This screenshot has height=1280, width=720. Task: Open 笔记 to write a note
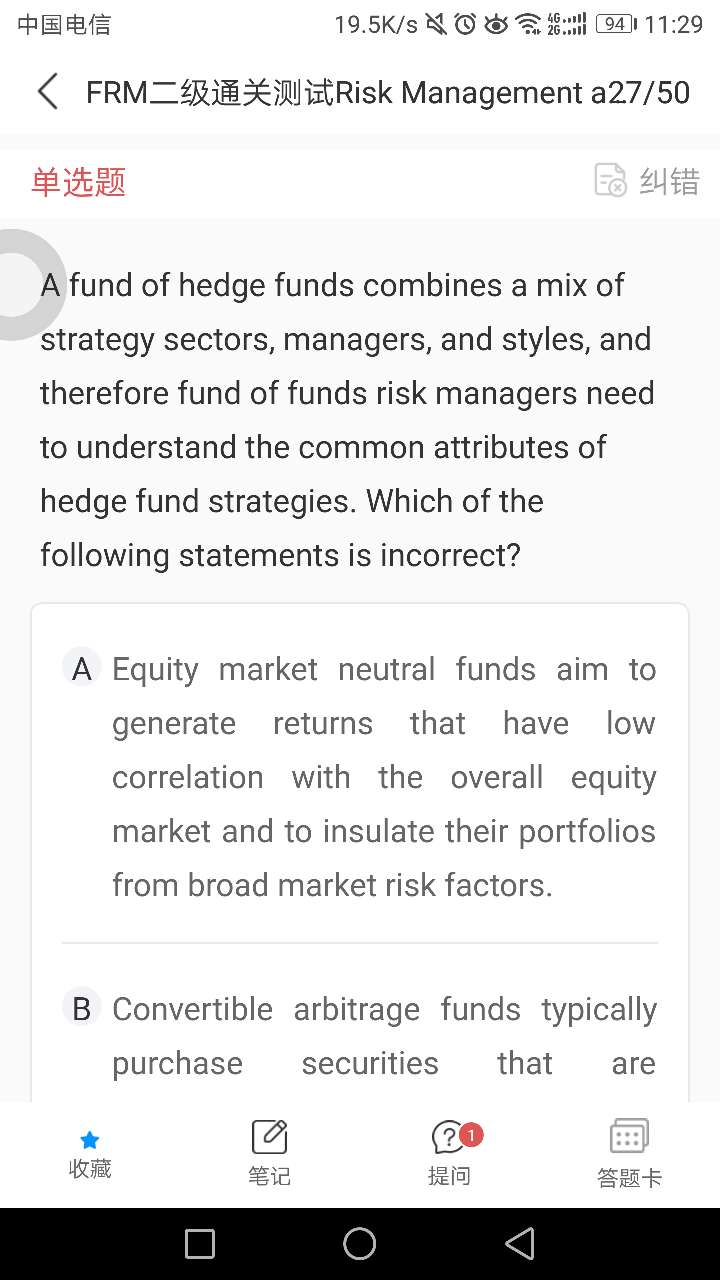269,1153
